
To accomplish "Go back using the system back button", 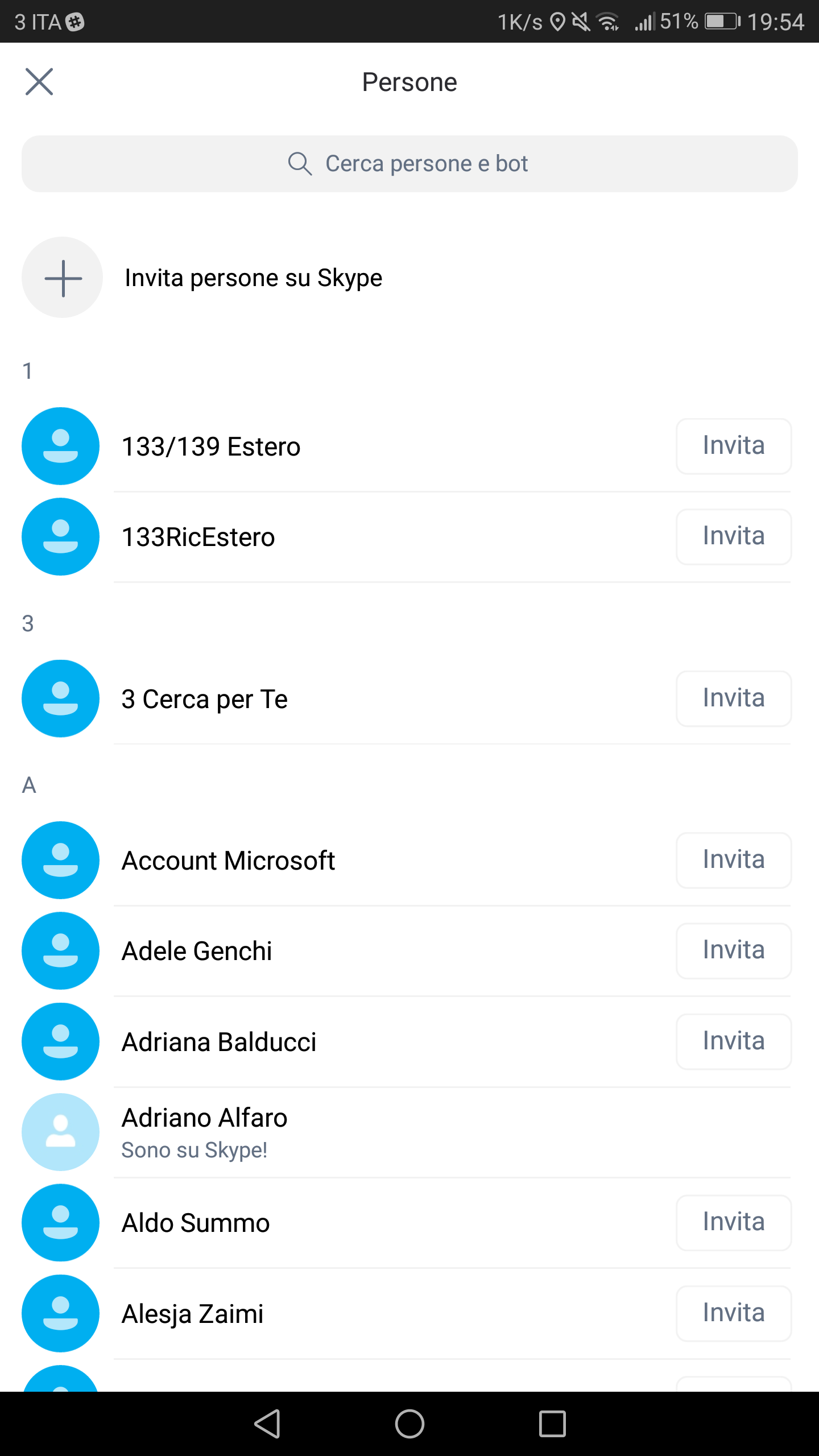I will pyautogui.click(x=267, y=1424).
